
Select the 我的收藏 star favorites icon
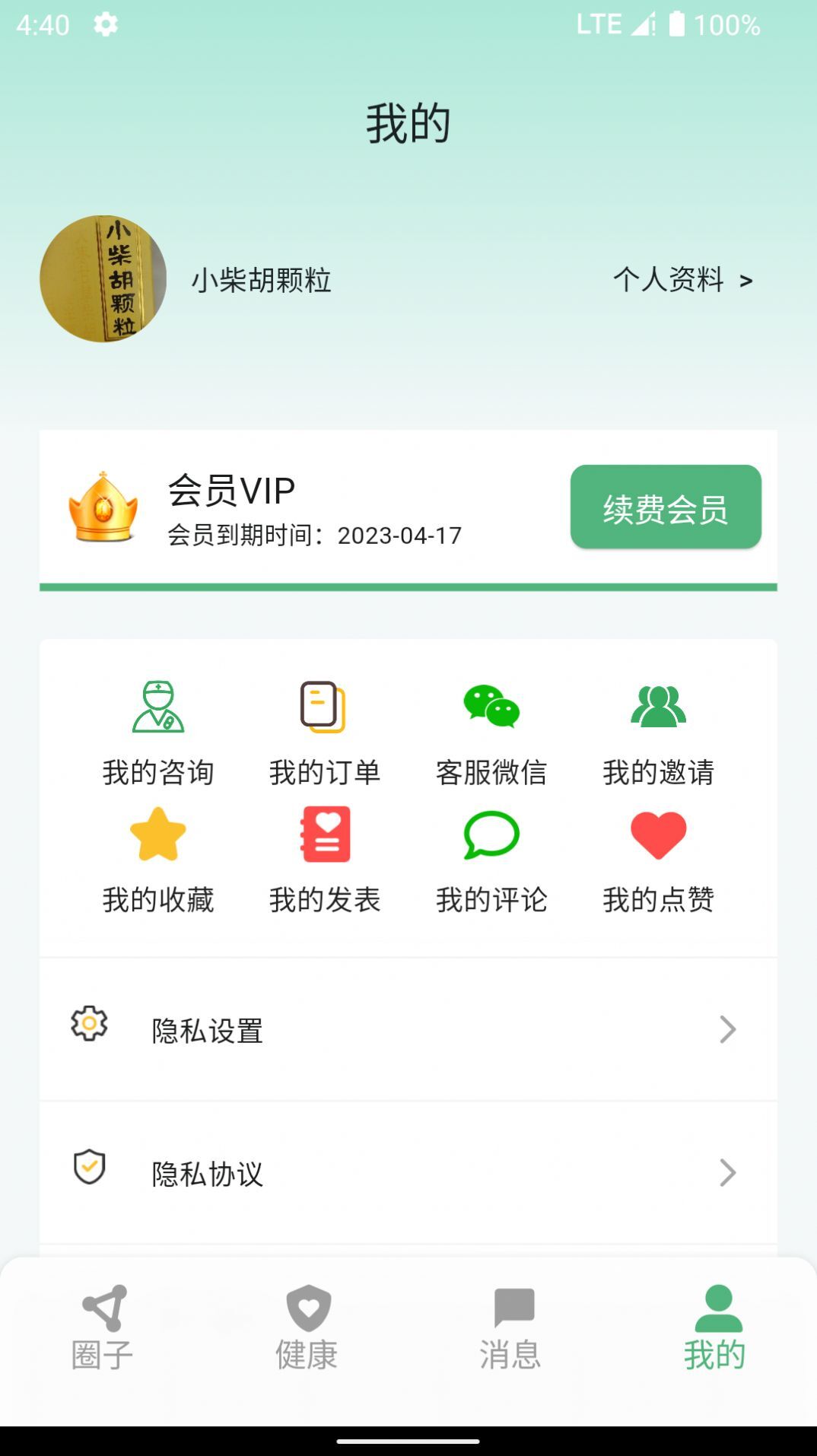pyautogui.click(x=158, y=837)
